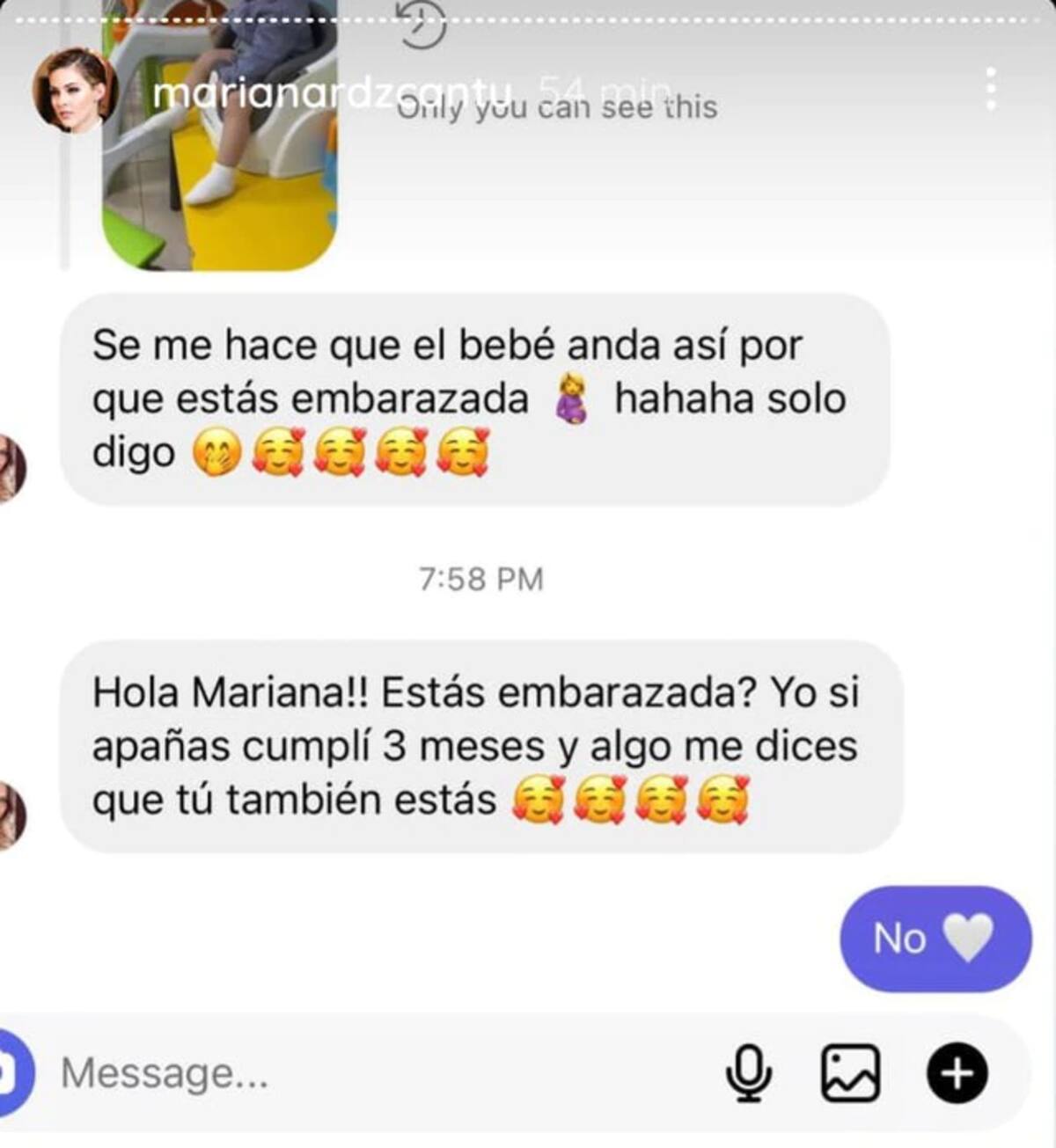
Task: Open the story overflow menu
Action: [x=991, y=89]
